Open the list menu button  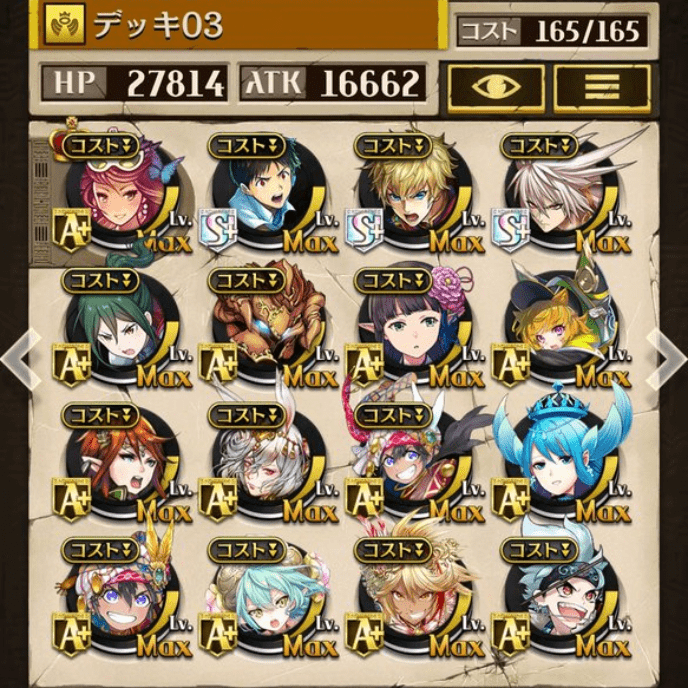tap(602, 86)
